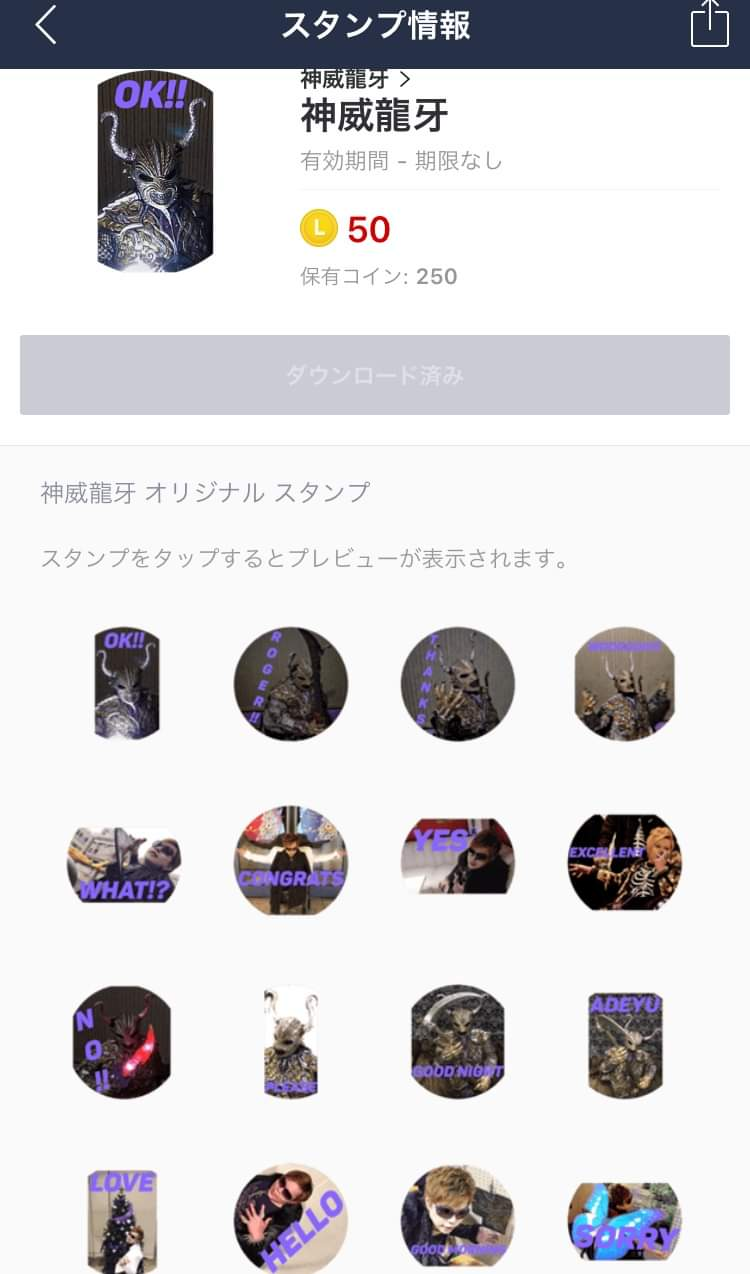Preview the PLEASE sticker

point(291,1042)
